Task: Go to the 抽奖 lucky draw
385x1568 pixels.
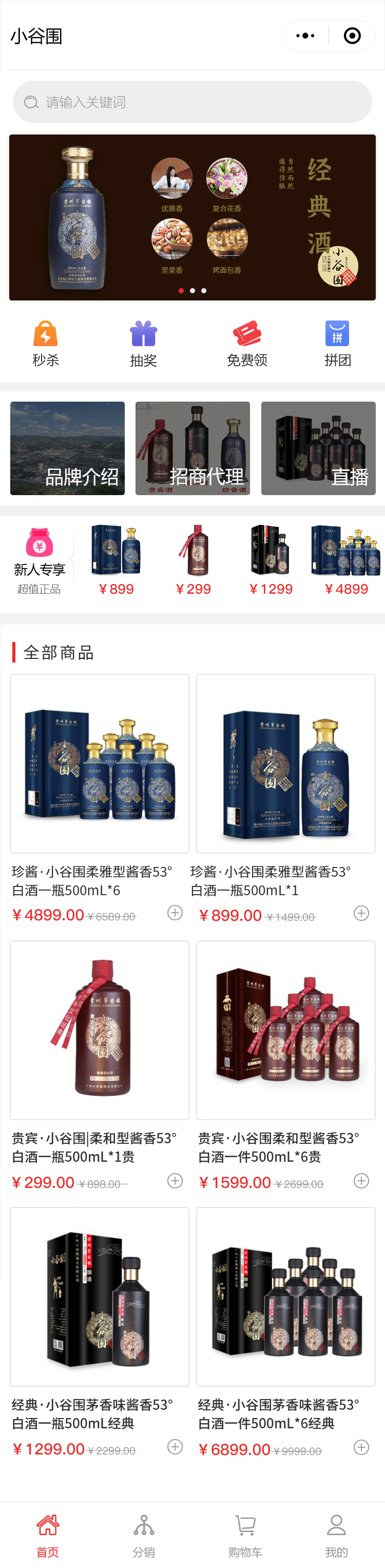Action: pos(144,343)
